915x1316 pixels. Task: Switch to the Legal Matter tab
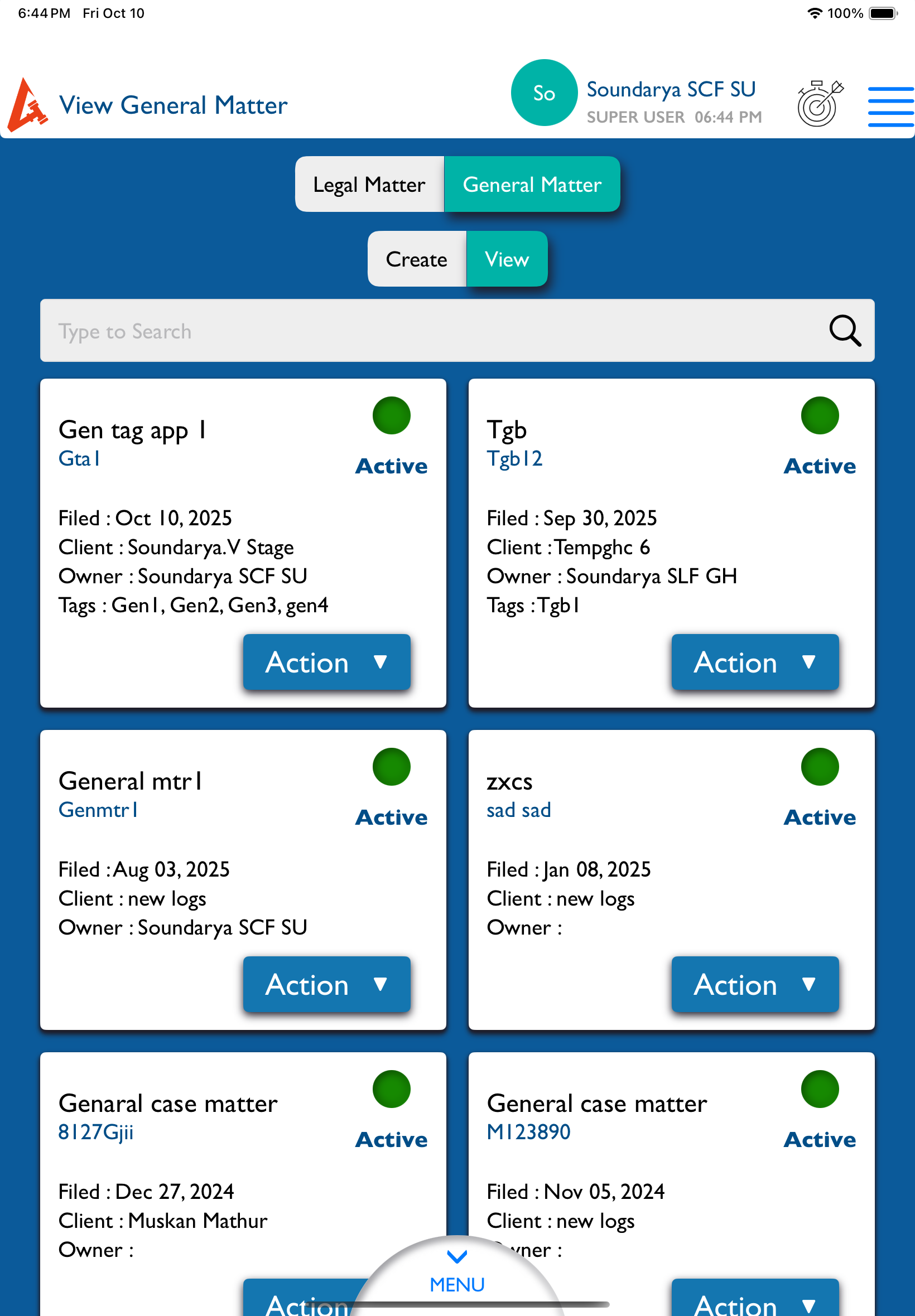coord(369,185)
